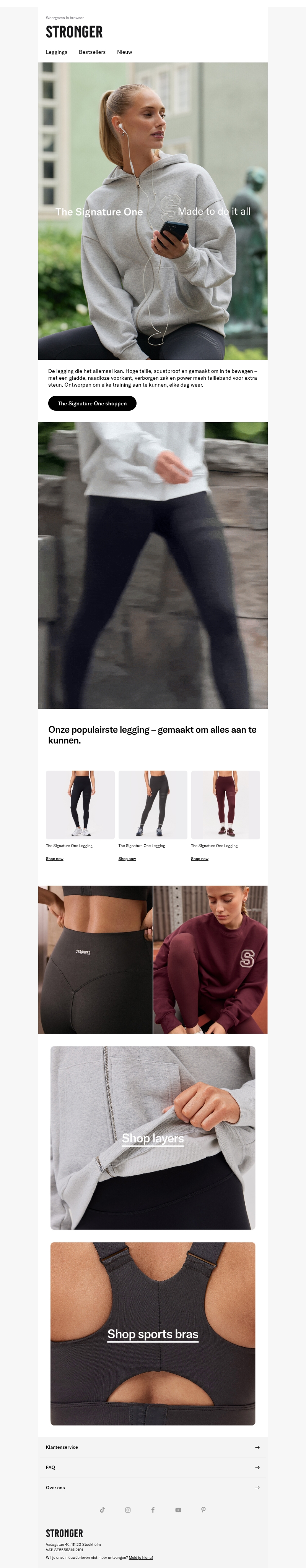306x1568 pixels.
Task: Open the grey Signature One Legging product
Action: click(152, 805)
